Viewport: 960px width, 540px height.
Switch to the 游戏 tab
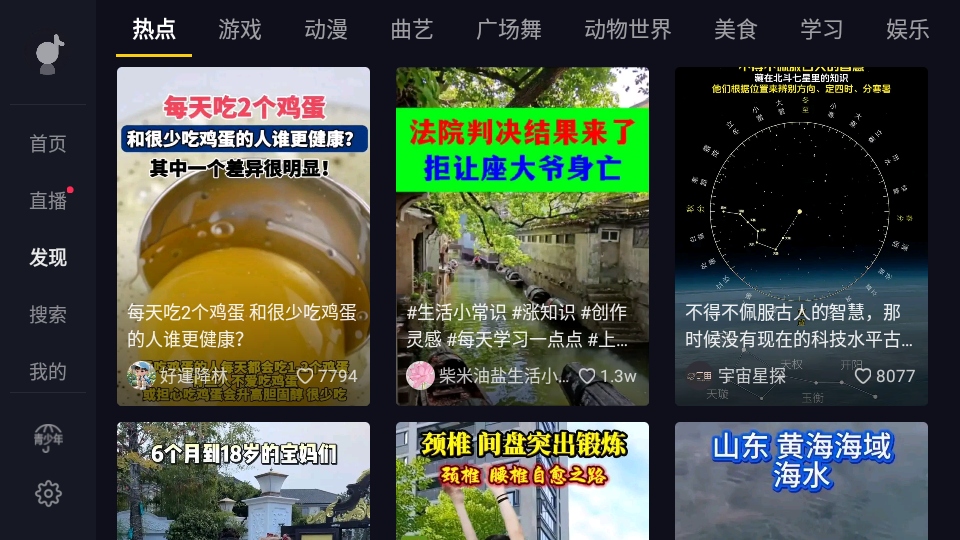pos(239,30)
